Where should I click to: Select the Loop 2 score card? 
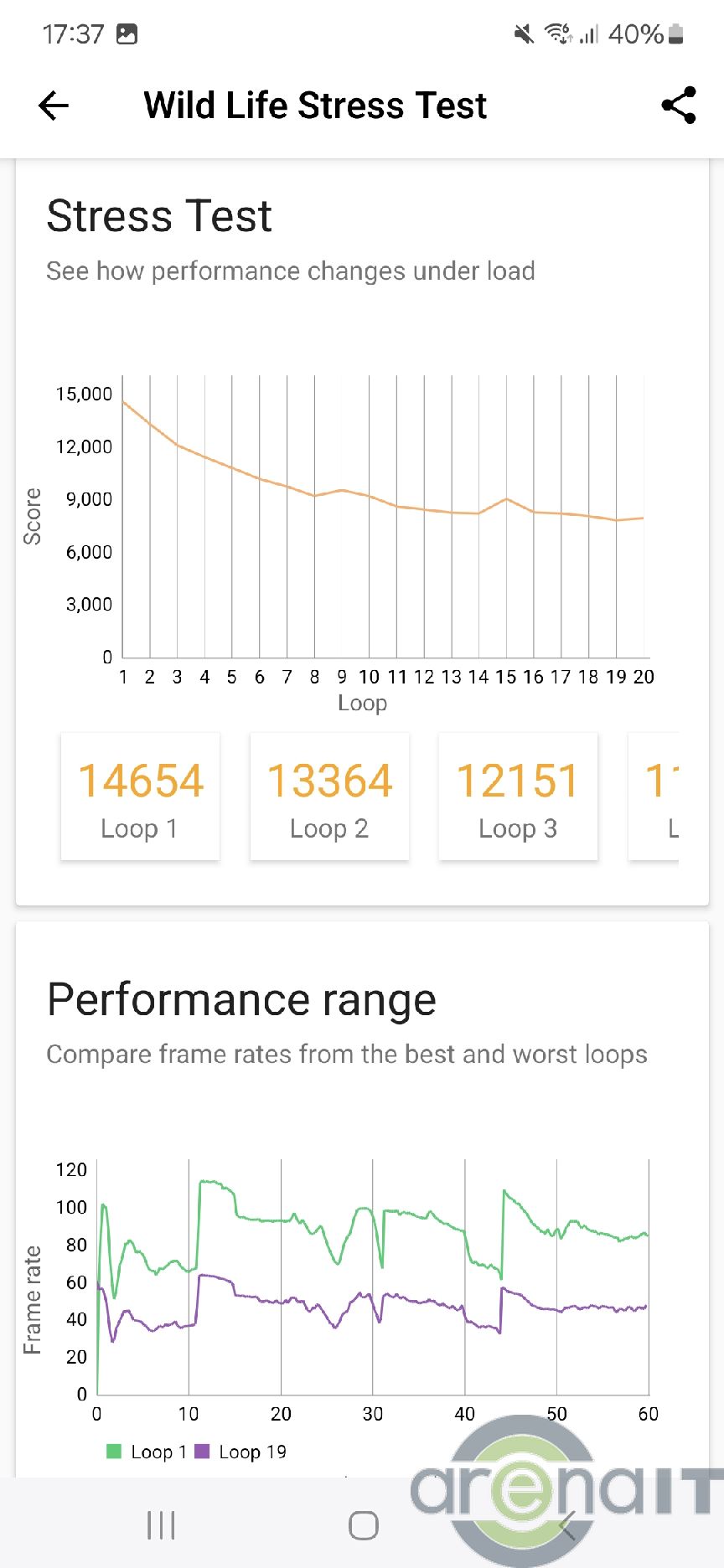click(x=329, y=797)
